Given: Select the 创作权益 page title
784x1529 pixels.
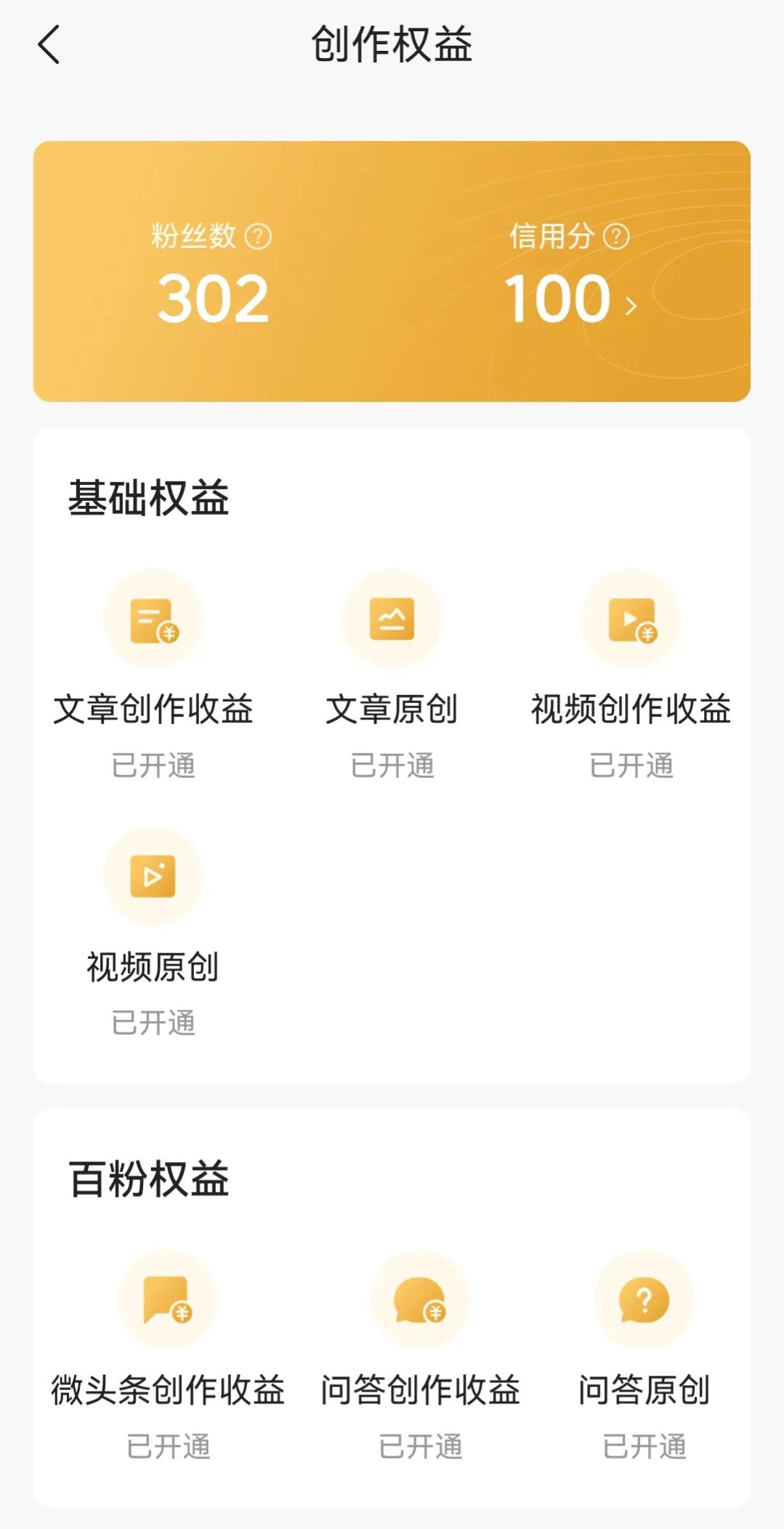Looking at the screenshot, I should pyautogui.click(x=392, y=45).
